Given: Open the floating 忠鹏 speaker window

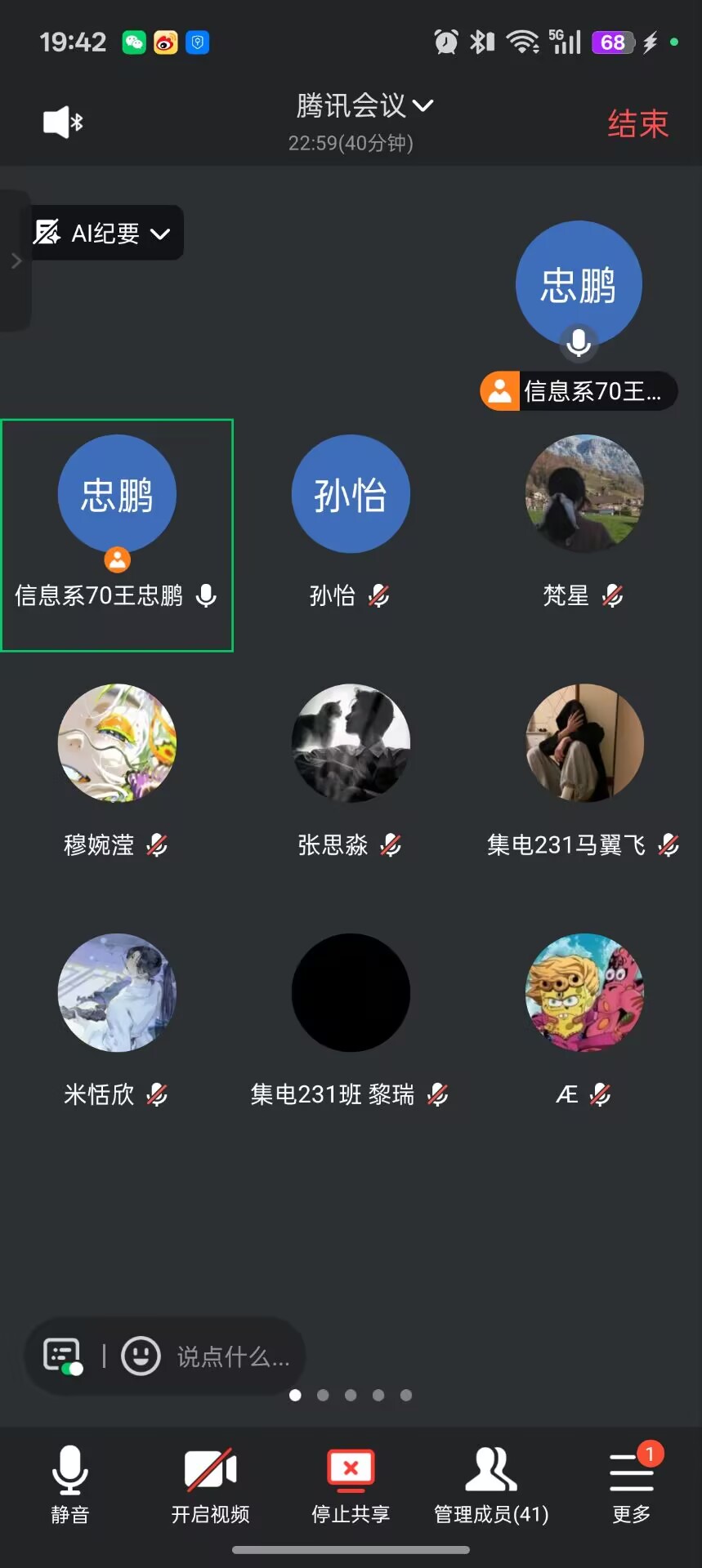Looking at the screenshot, I should (579, 286).
